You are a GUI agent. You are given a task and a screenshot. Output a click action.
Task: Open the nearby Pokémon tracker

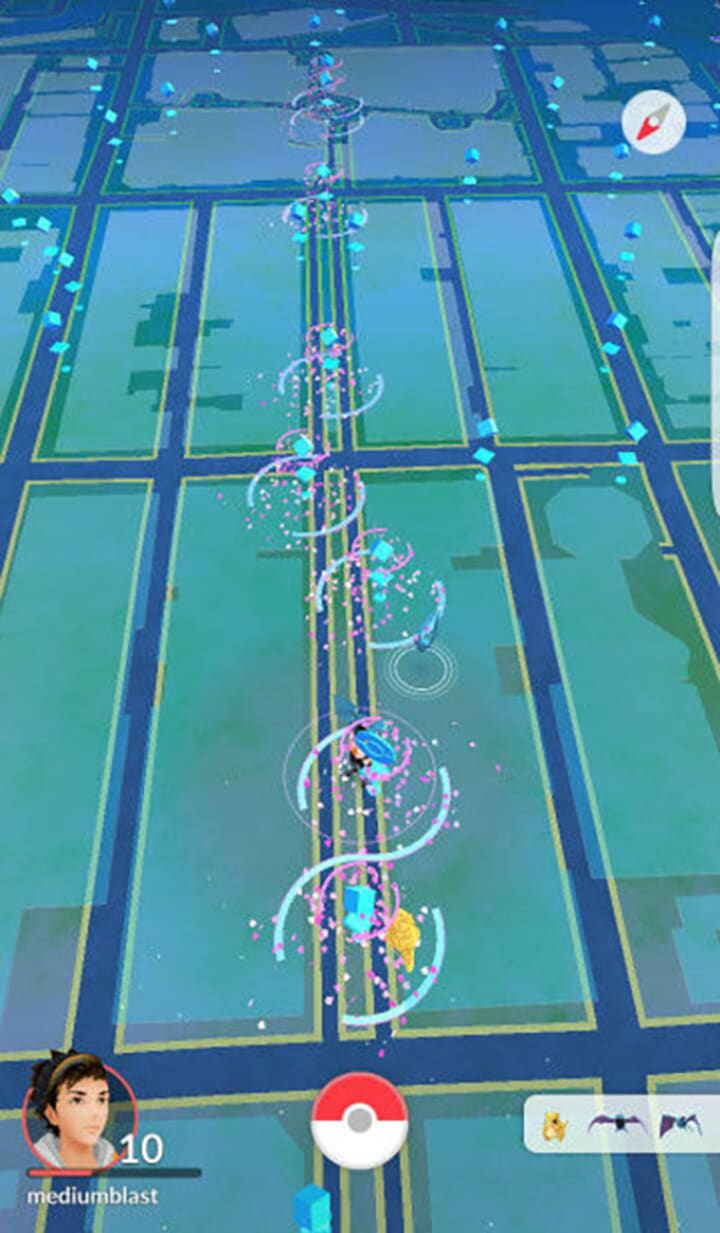pos(622,1125)
